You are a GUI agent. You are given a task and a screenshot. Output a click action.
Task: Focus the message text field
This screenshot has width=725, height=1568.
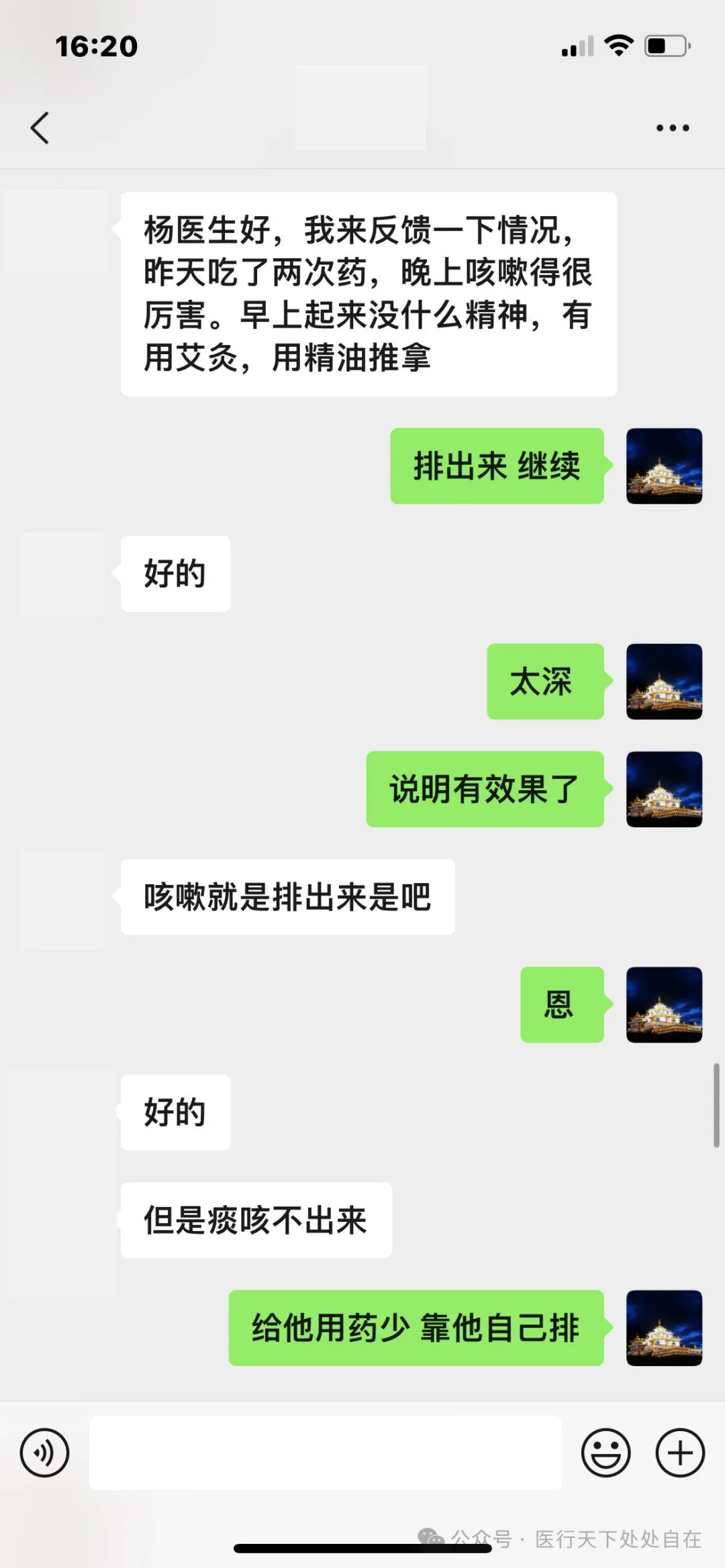click(325, 1453)
